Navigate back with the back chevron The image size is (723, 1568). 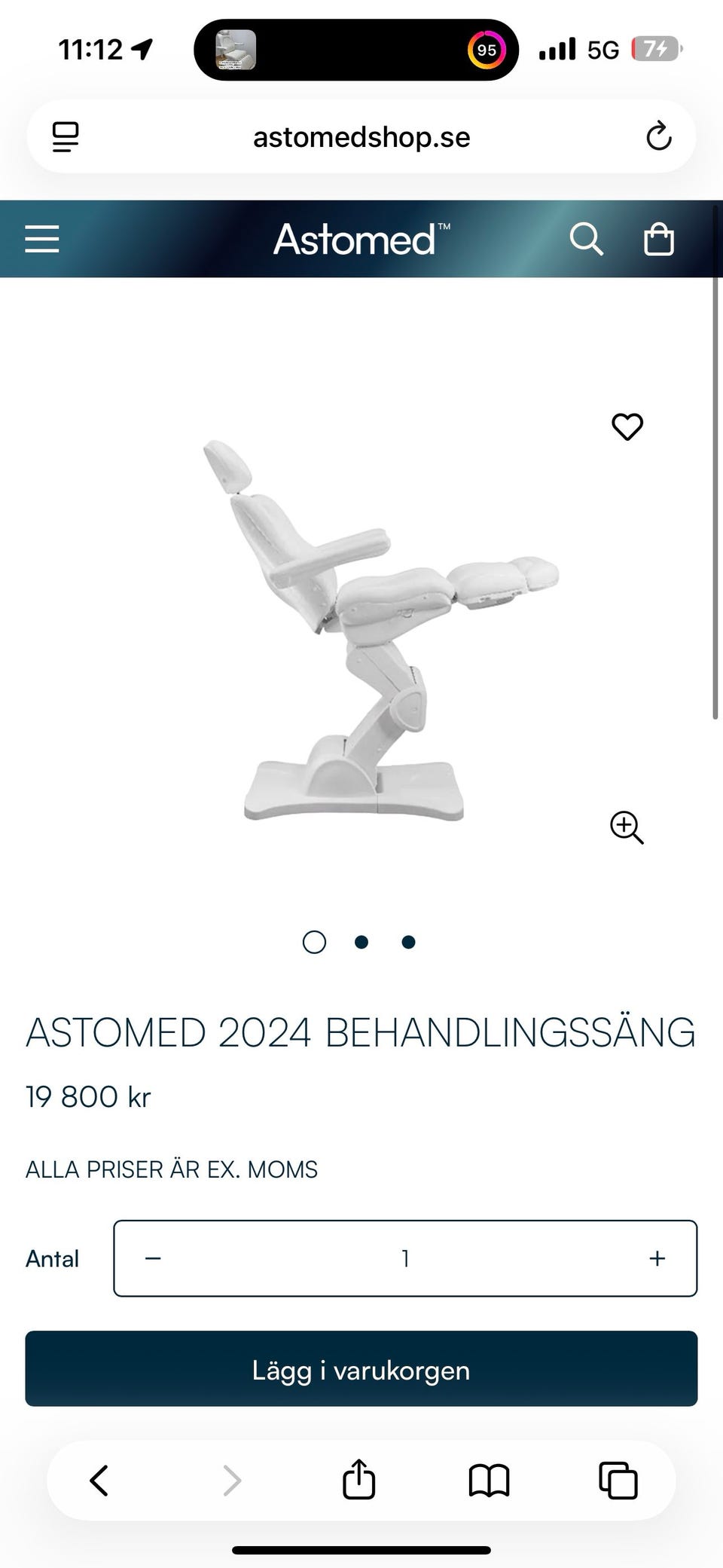pos(98,1480)
